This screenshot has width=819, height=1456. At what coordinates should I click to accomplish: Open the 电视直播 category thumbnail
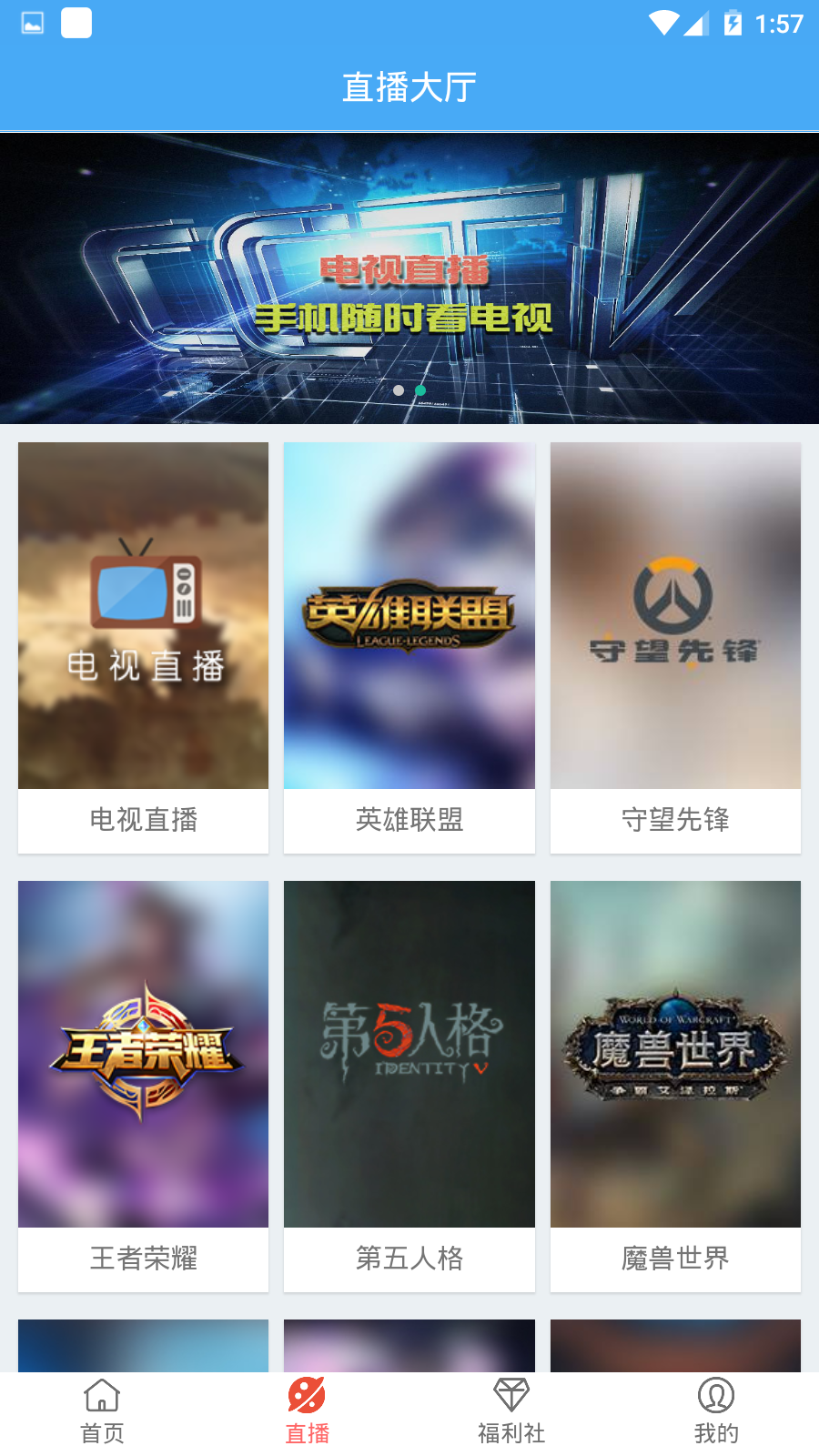click(x=142, y=614)
